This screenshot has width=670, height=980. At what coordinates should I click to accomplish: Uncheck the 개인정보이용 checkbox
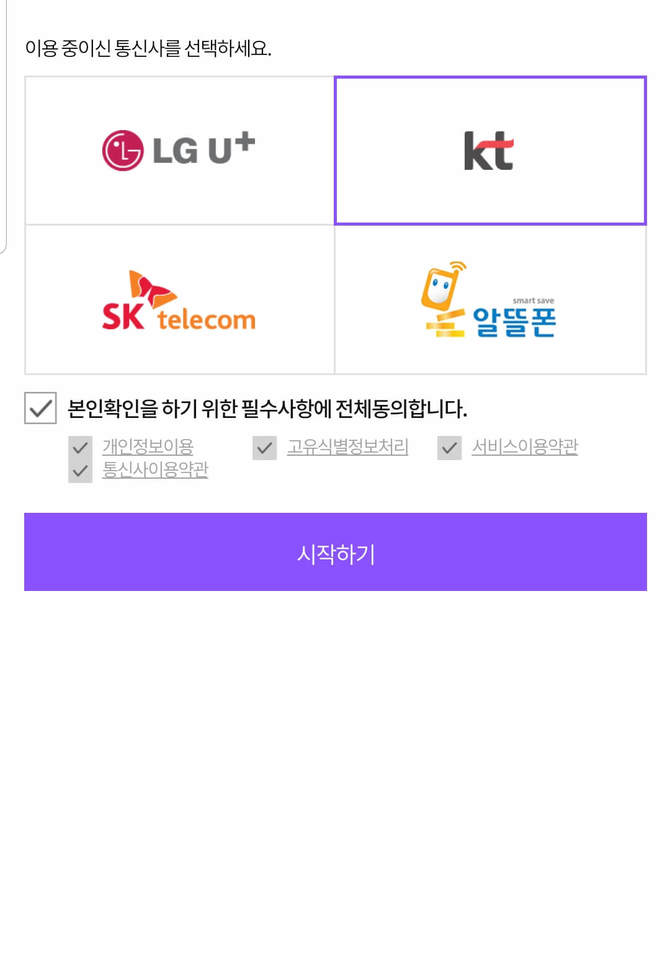[x=80, y=448]
